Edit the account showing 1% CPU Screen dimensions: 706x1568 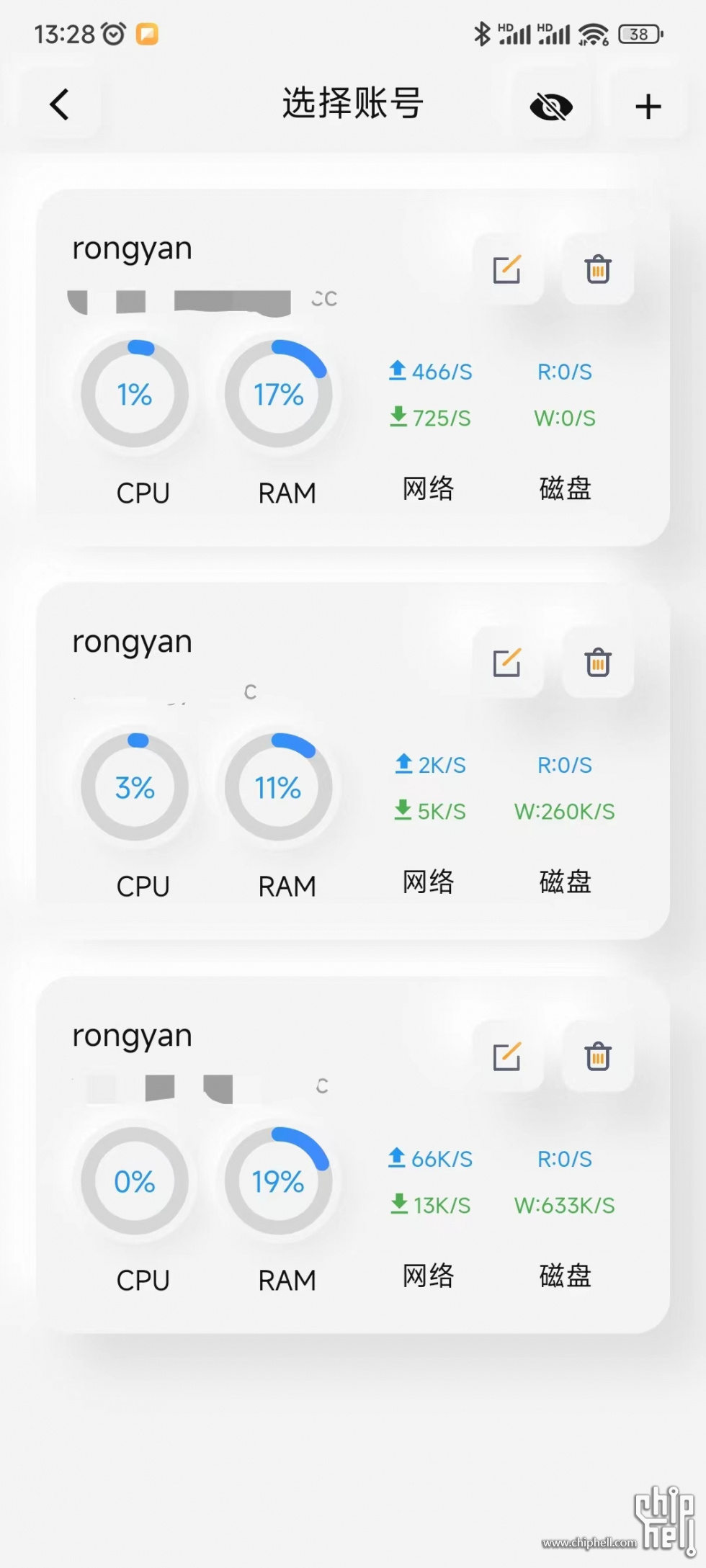507,269
